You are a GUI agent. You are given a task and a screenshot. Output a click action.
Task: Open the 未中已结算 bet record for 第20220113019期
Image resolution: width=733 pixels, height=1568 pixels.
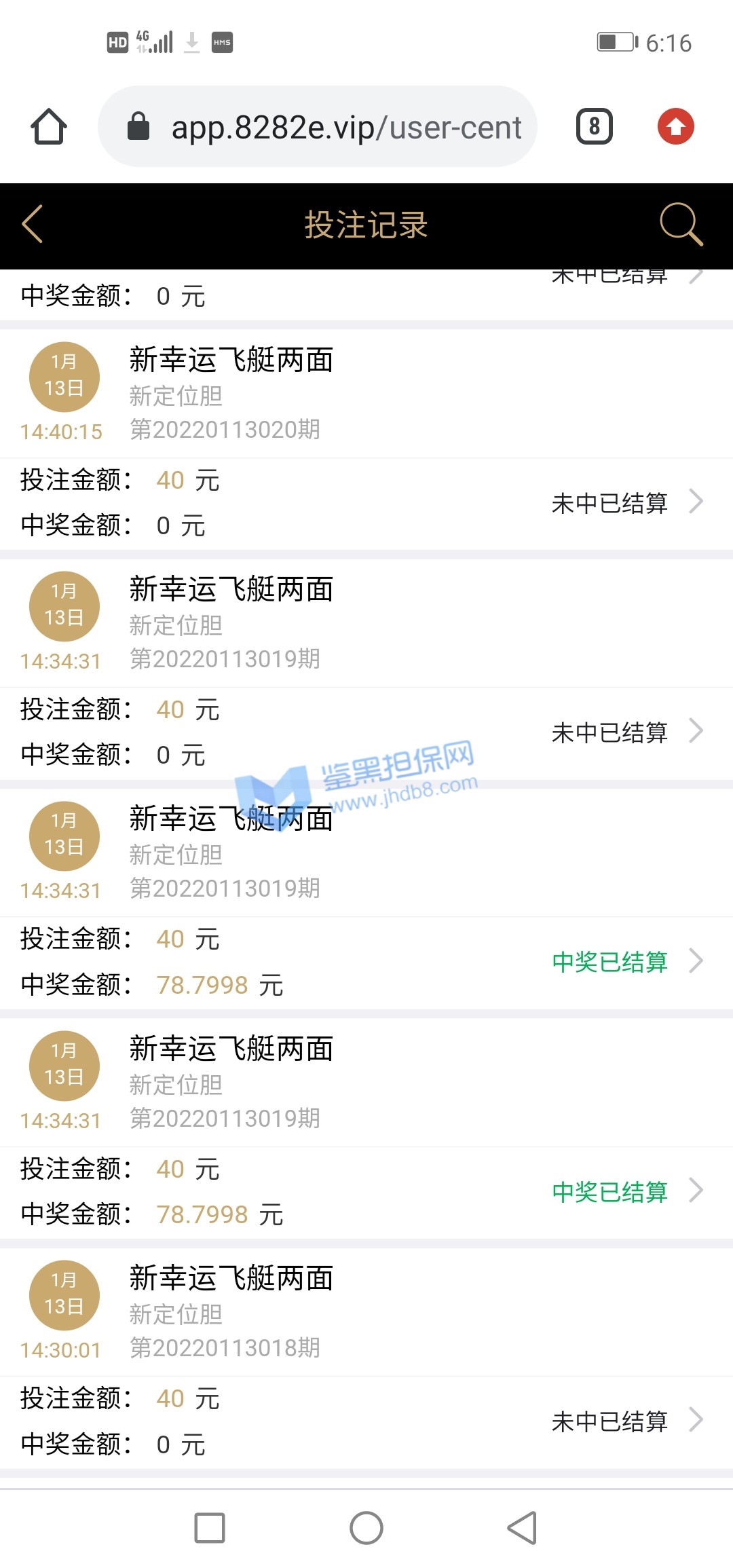pos(366,732)
